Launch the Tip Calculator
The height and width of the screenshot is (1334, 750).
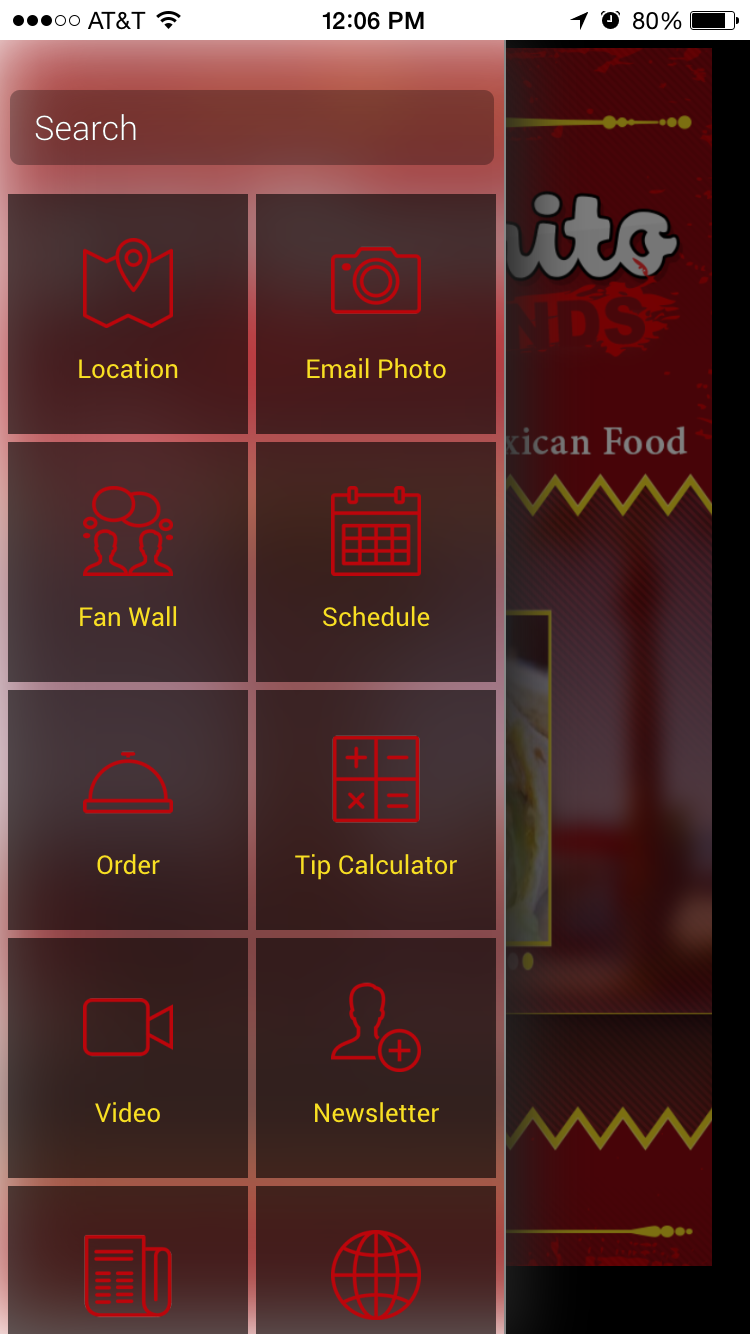point(376,810)
